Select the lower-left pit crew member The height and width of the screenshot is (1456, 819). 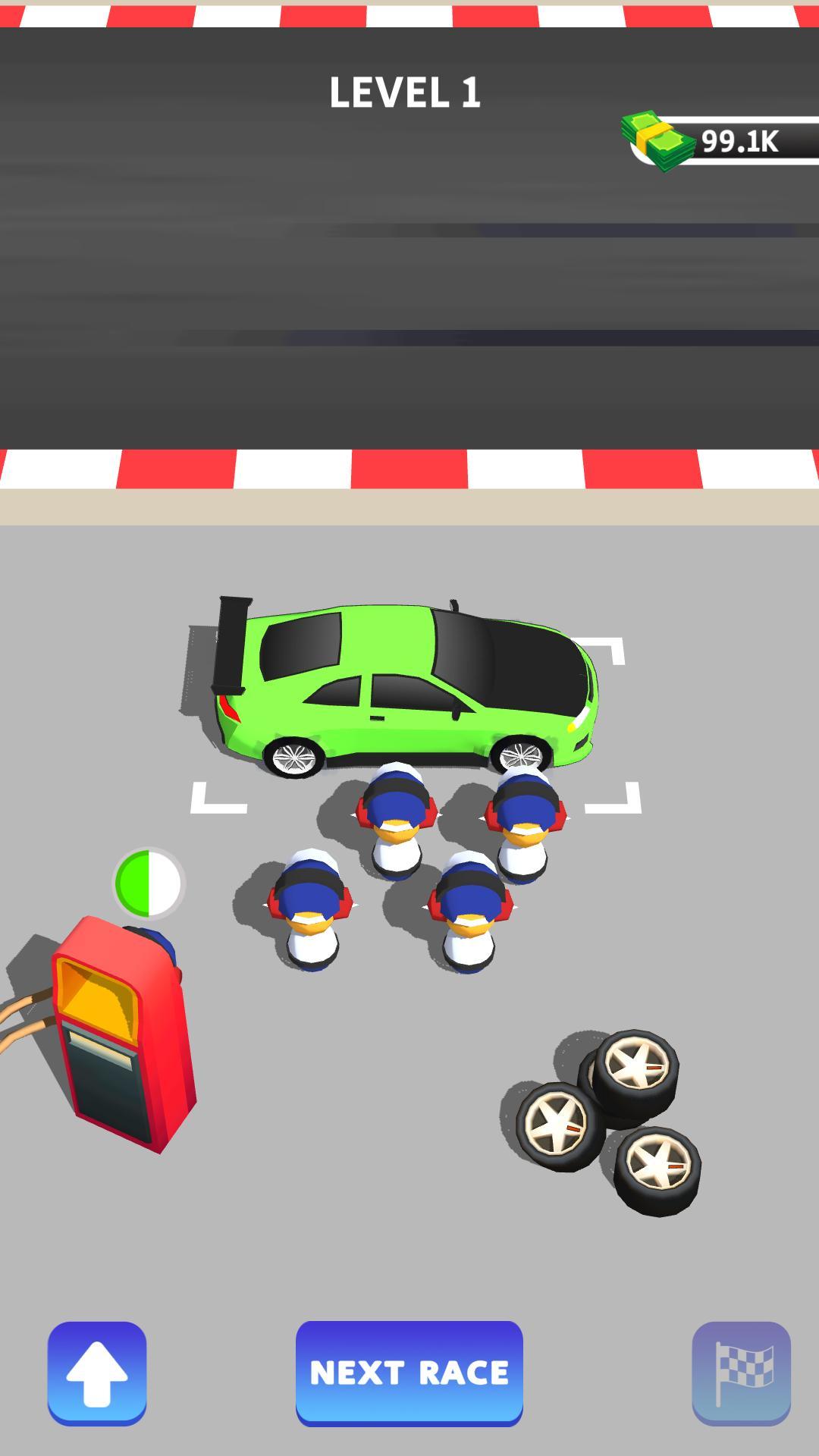click(311, 910)
